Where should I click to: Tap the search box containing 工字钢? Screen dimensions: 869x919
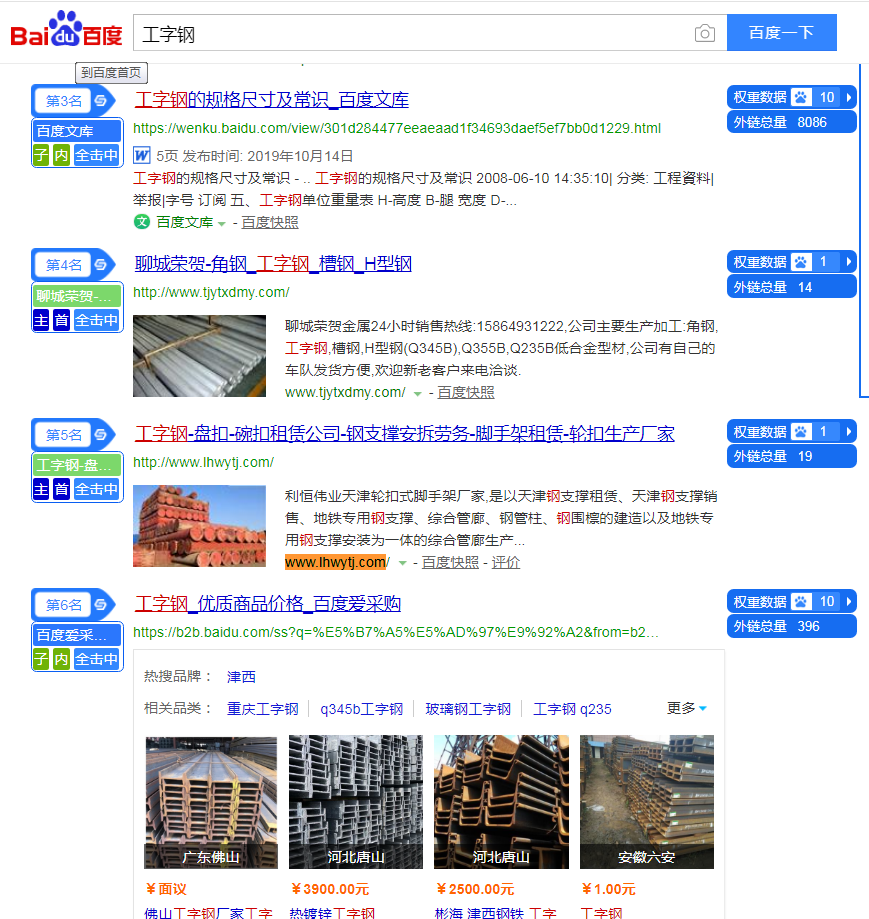coord(410,34)
